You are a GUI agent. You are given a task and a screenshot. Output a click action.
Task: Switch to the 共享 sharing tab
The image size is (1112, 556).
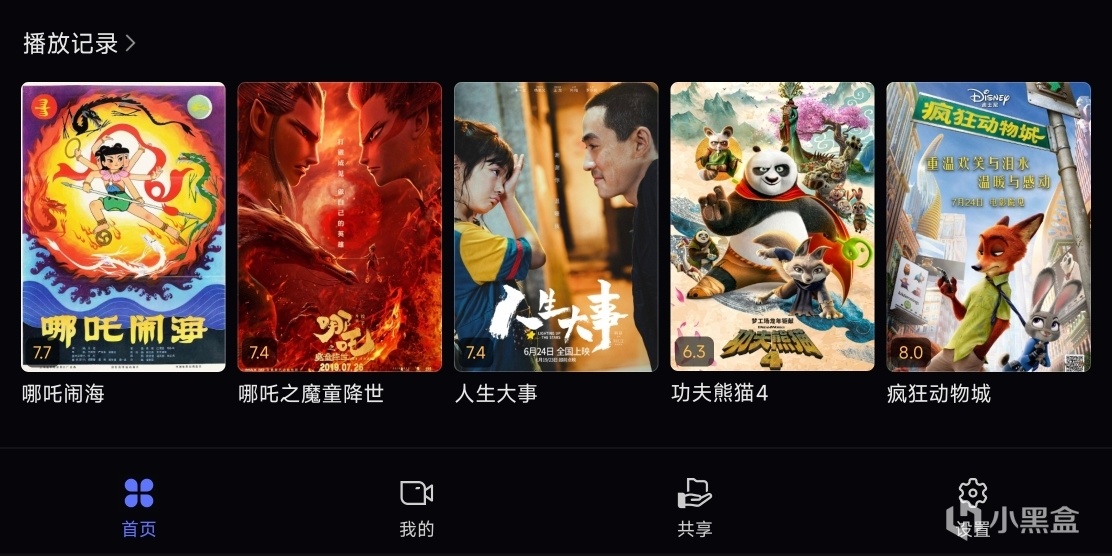tap(694, 507)
